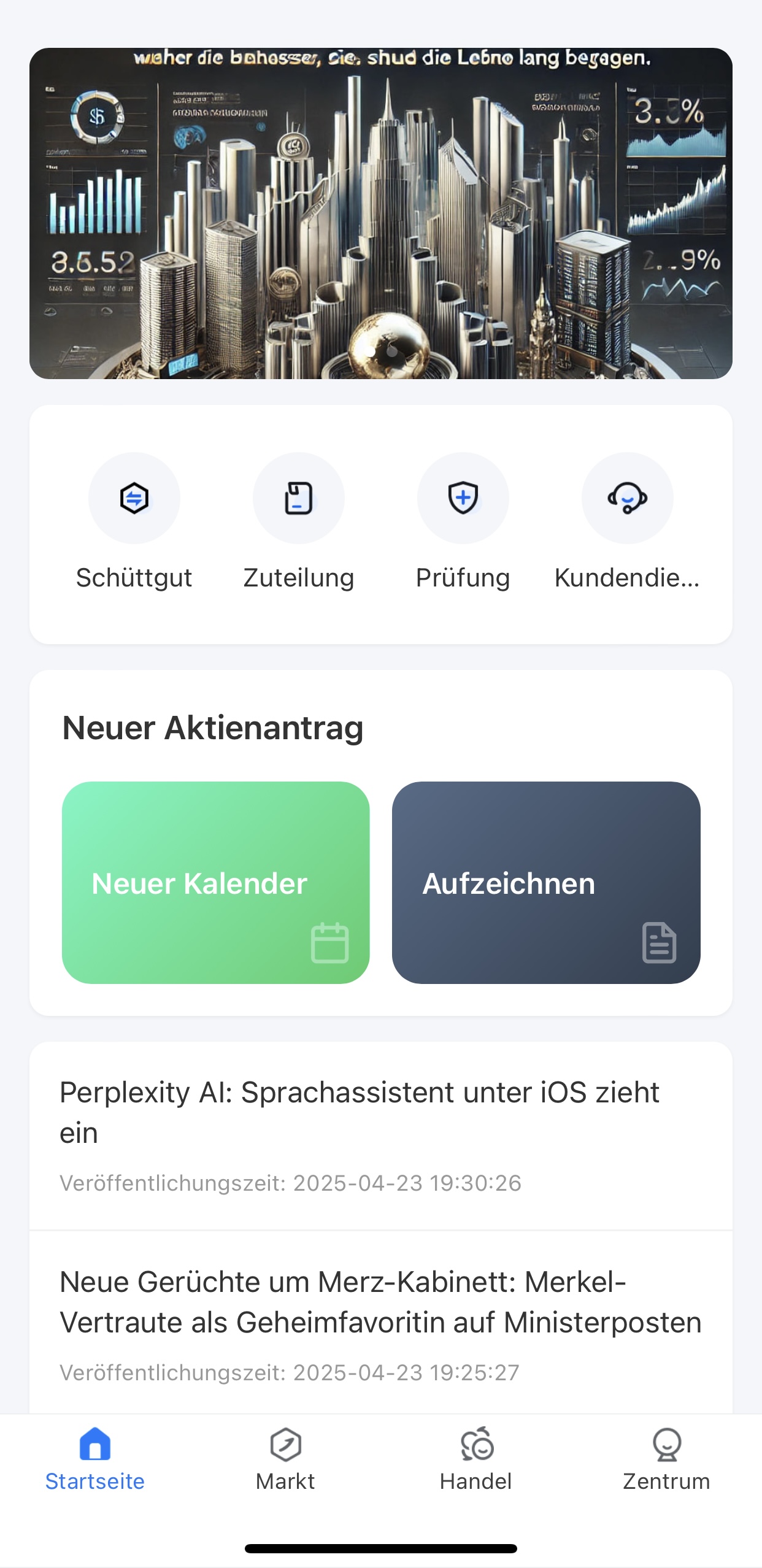Open the Neuer Kalender card
Screen dimensions: 762x1568
[215, 882]
